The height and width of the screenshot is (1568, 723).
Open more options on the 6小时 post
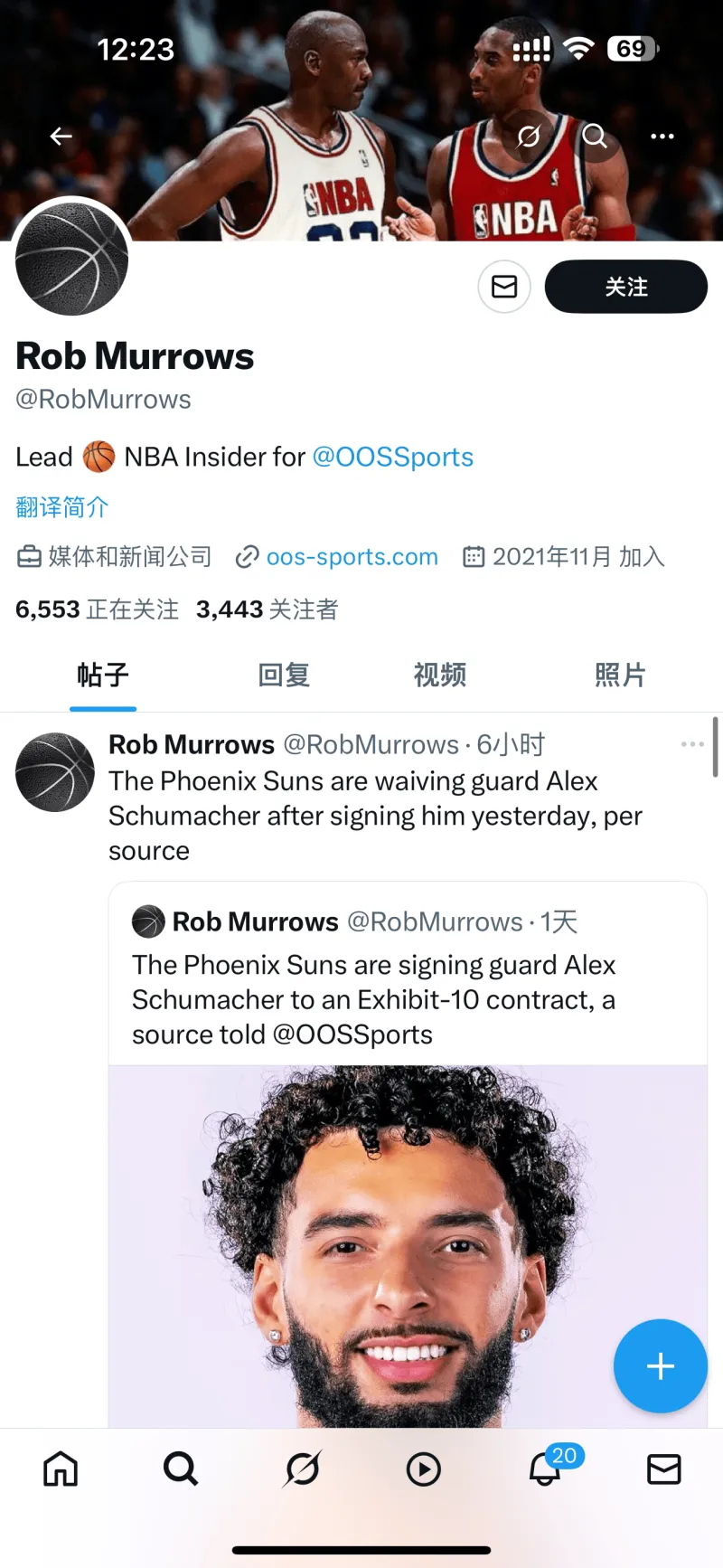[x=692, y=744]
